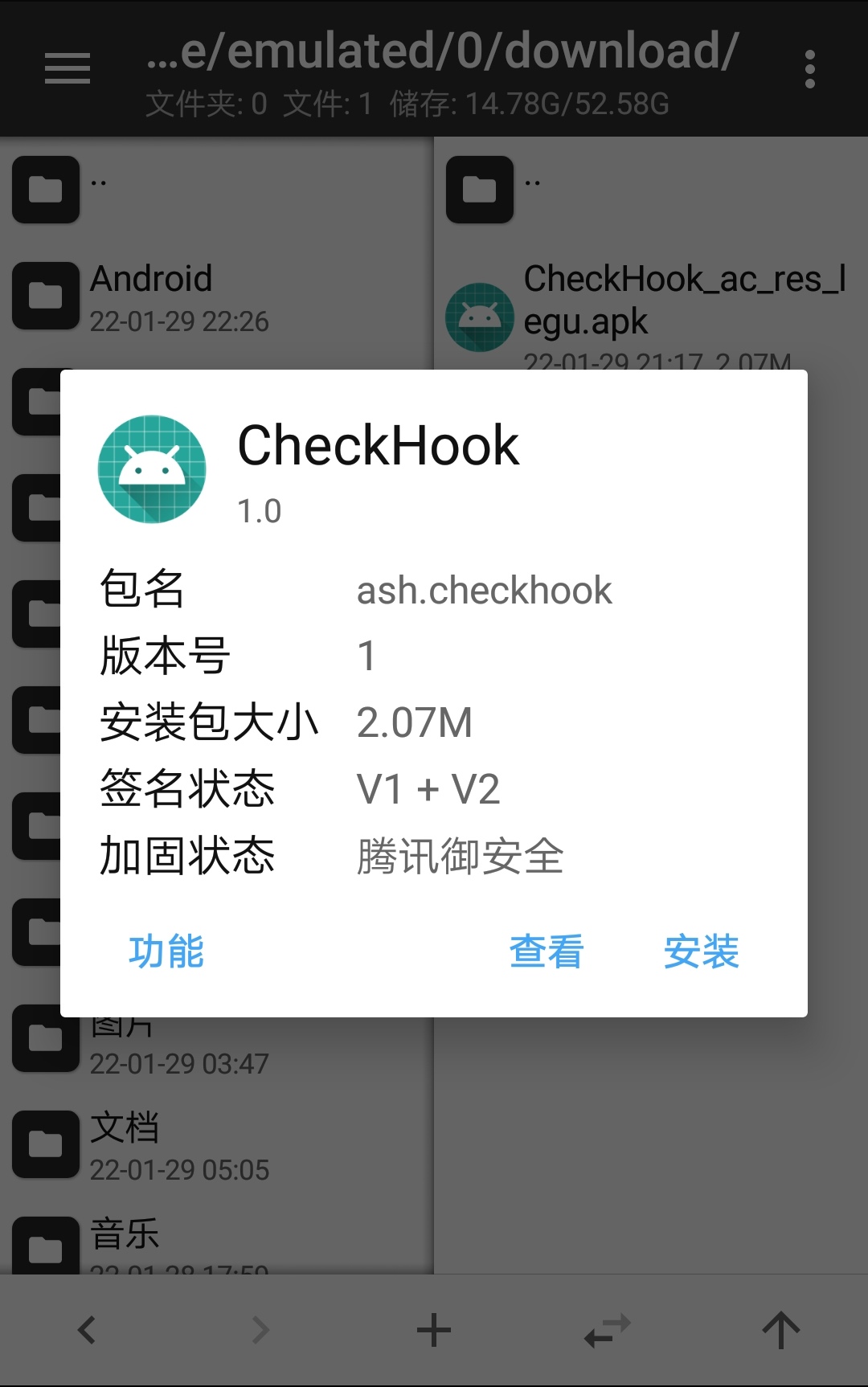Go back with the left arrow
The width and height of the screenshot is (868, 1387).
point(87,1330)
